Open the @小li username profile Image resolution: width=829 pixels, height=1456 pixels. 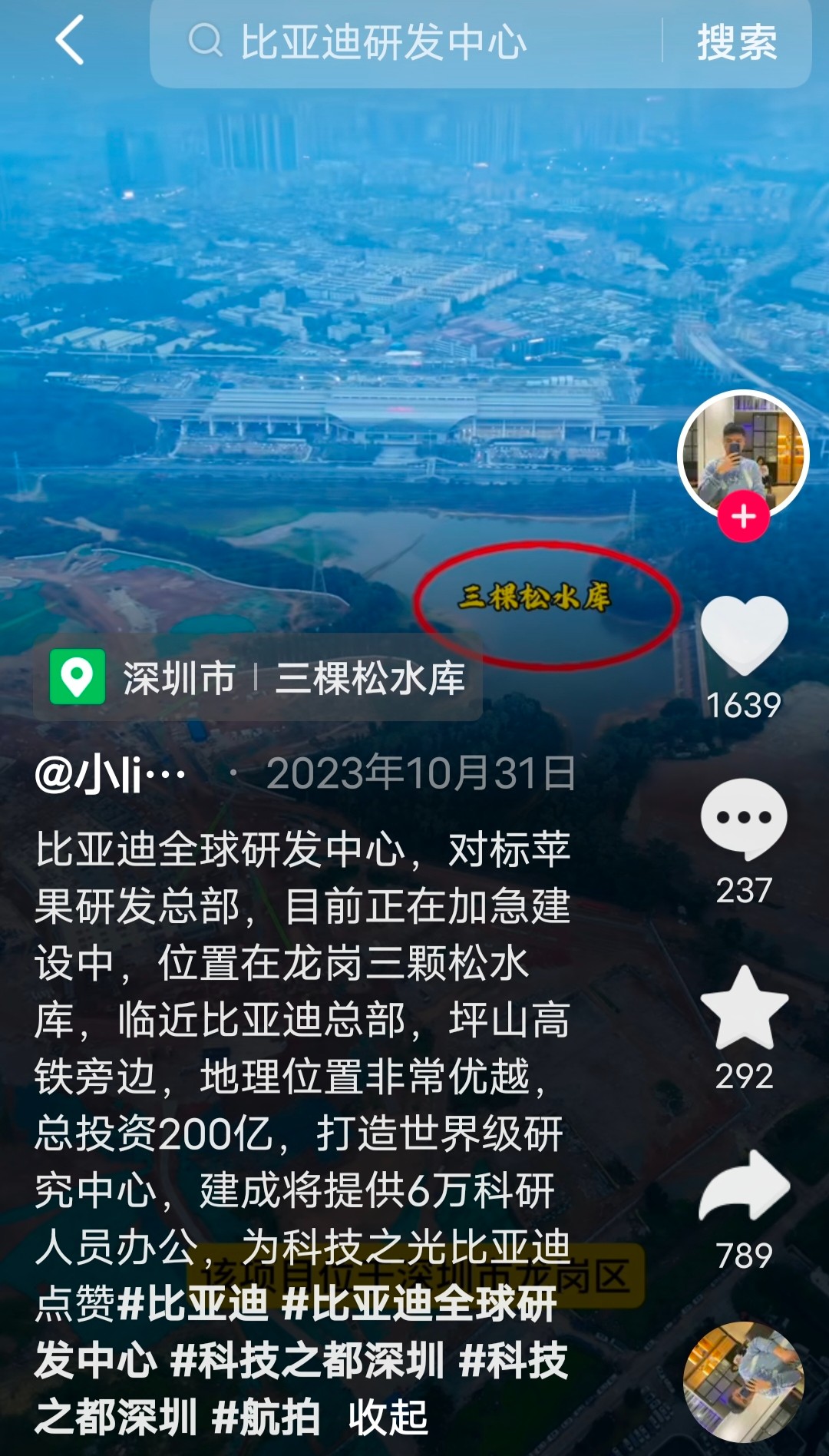coord(111,774)
